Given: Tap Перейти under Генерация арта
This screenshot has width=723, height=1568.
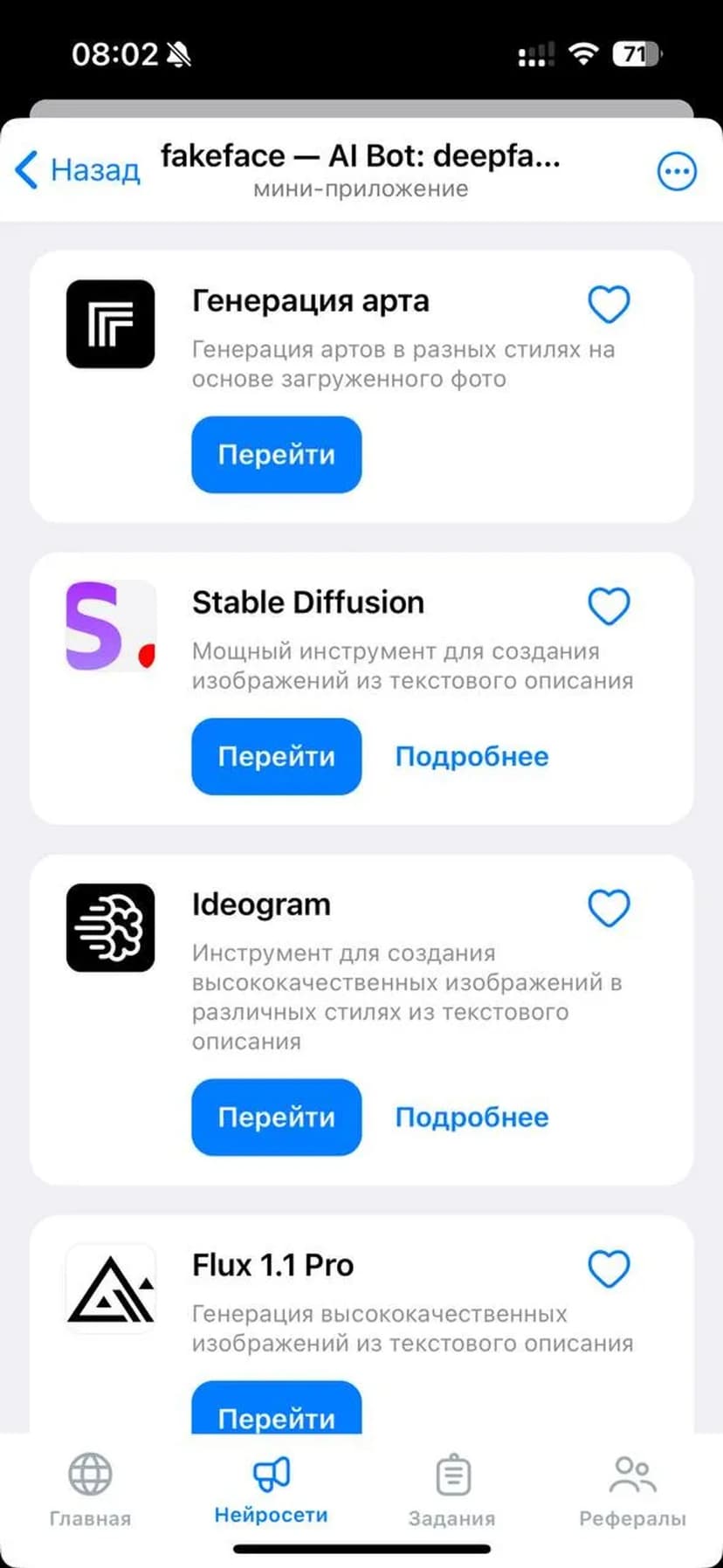Looking at the screenshot, I should [x=276, y=455].
